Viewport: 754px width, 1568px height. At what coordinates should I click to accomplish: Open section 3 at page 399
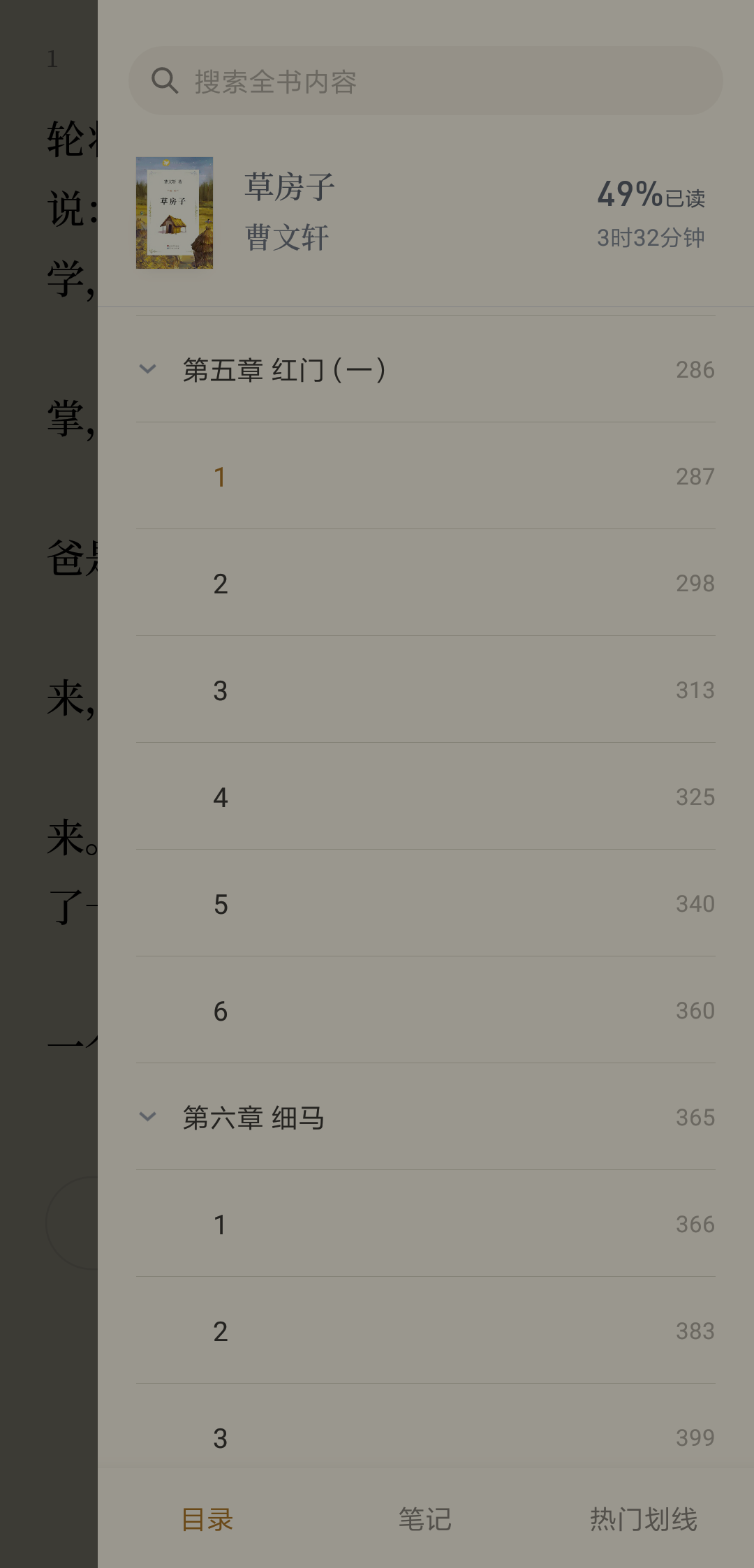[x=424, y=1437]
